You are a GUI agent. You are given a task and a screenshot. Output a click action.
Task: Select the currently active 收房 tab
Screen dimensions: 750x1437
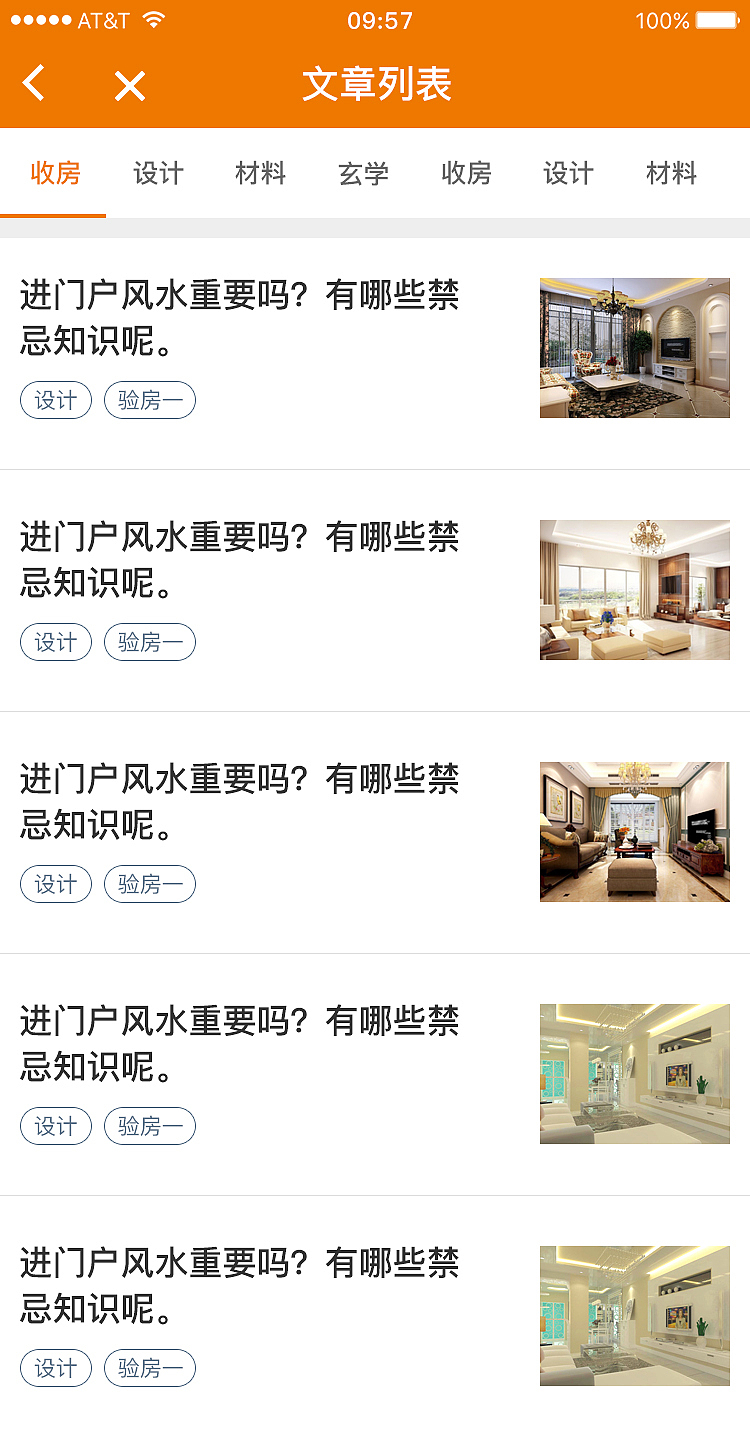coord(54,174)
